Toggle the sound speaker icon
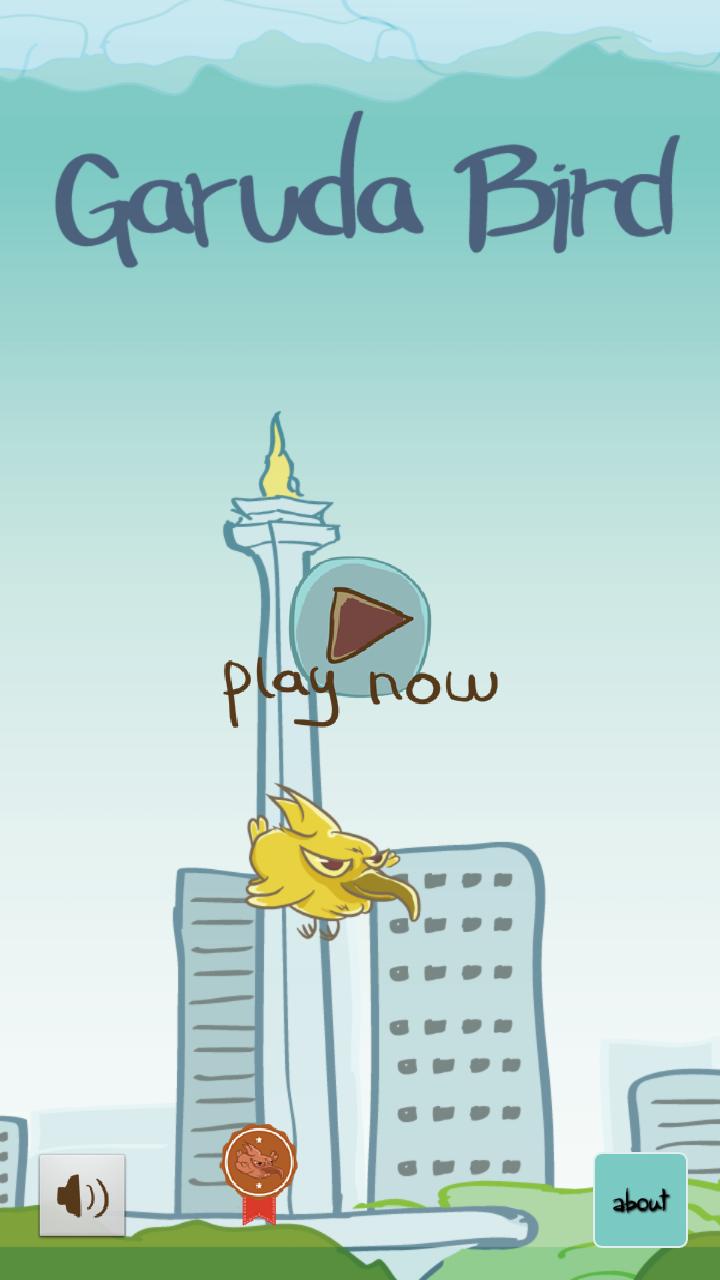 click(82, 1195)
